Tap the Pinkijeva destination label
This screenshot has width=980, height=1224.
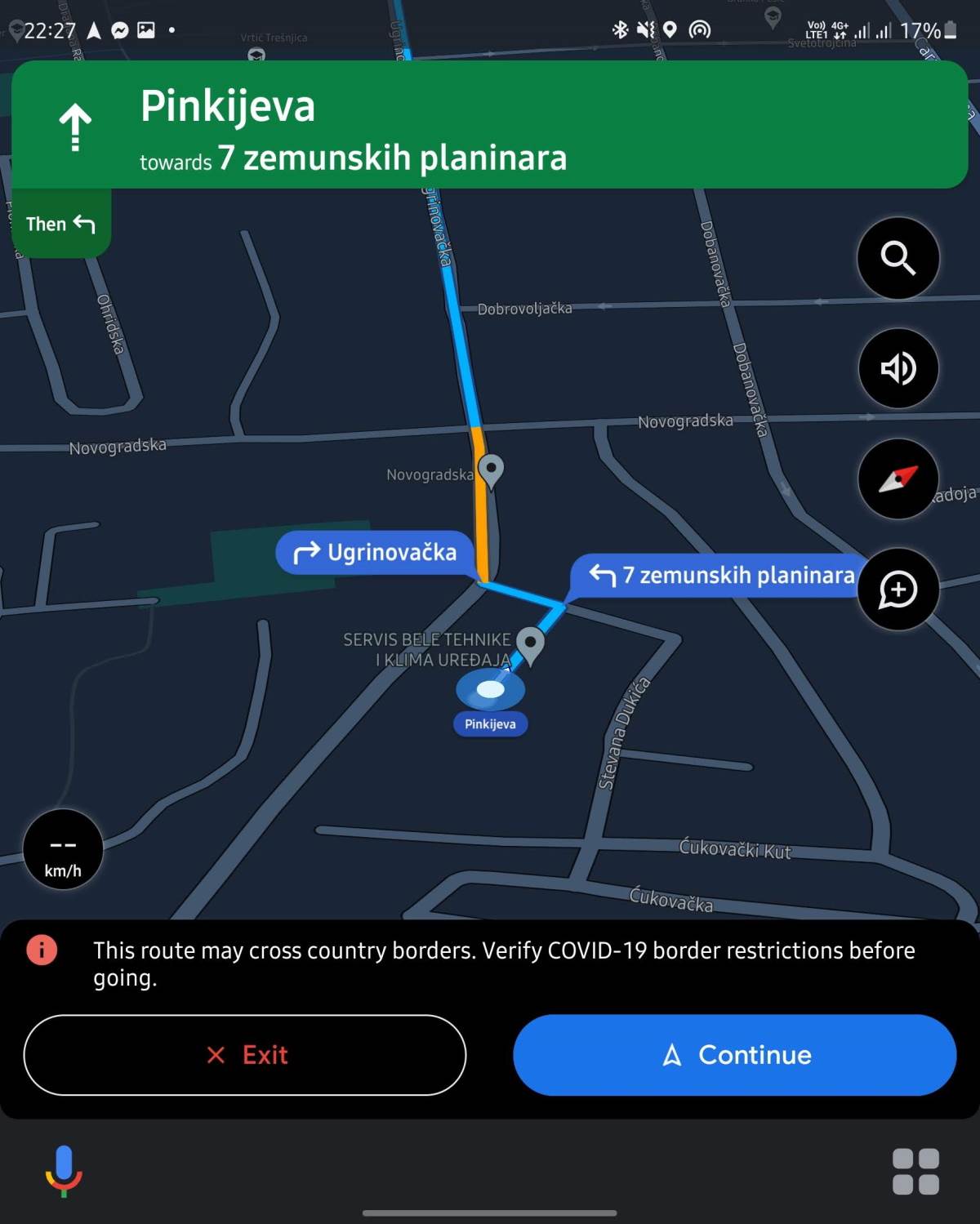click(x=490, y=723)
